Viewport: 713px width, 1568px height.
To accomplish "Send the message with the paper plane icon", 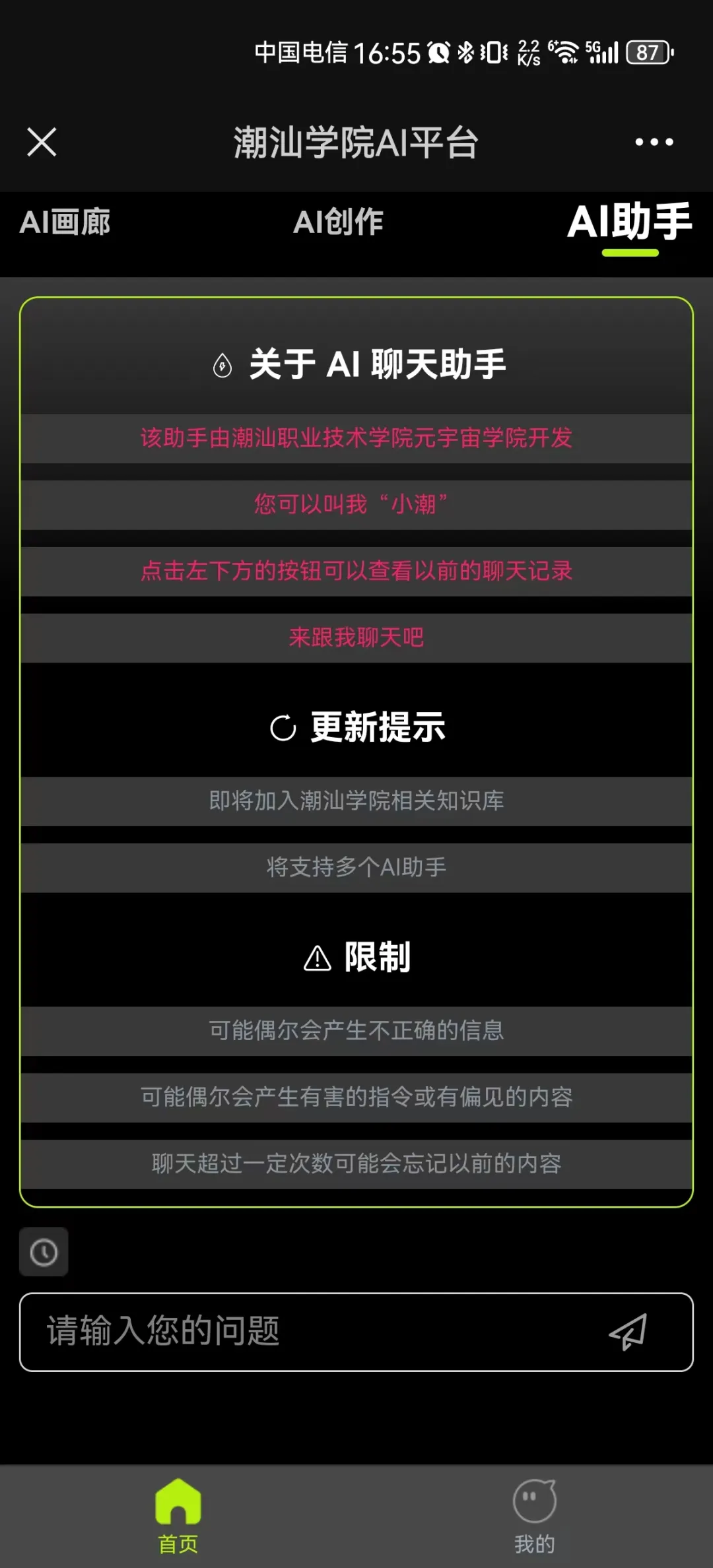I will 628,1332.
